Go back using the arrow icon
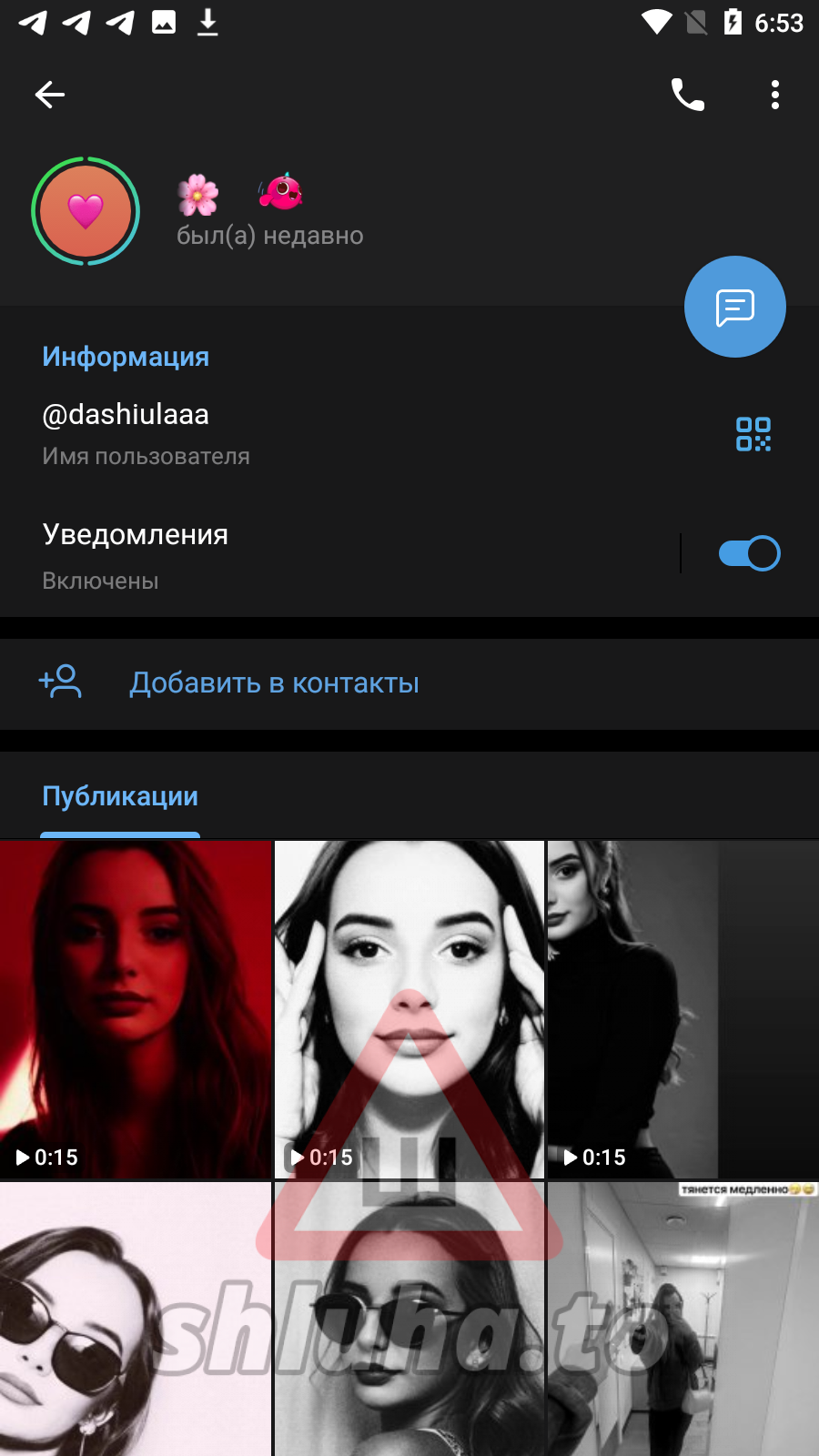Viewport: 819px width, 1456px height. pyautogui.click(x=50, y=95)
